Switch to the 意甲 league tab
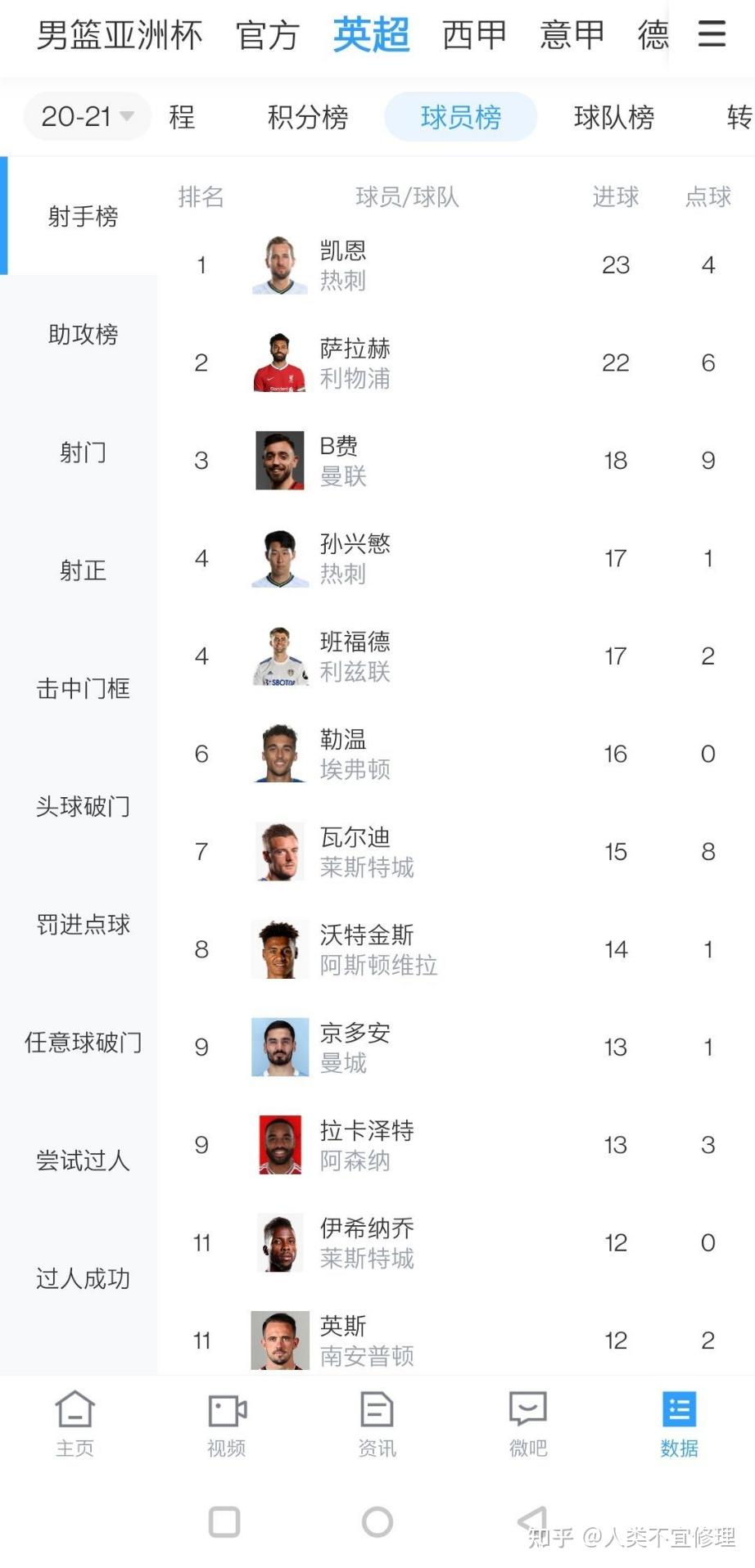The width and height of the screenshot is (755, 1568). (572, 35)
